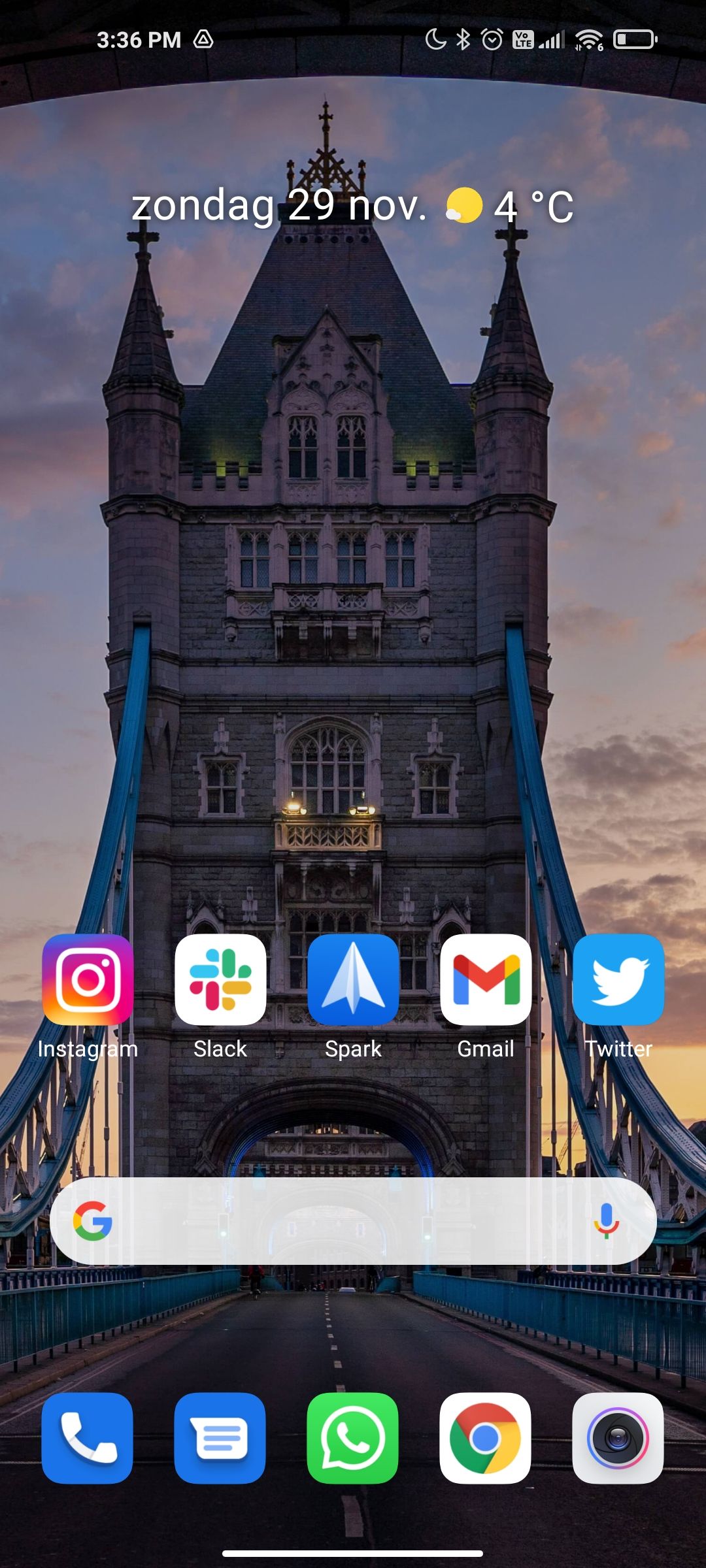The height and width of the screenshot is (1568, 706).
Task: Open the Camera app
Action: pyautogui.click(x=618, y=1438)
